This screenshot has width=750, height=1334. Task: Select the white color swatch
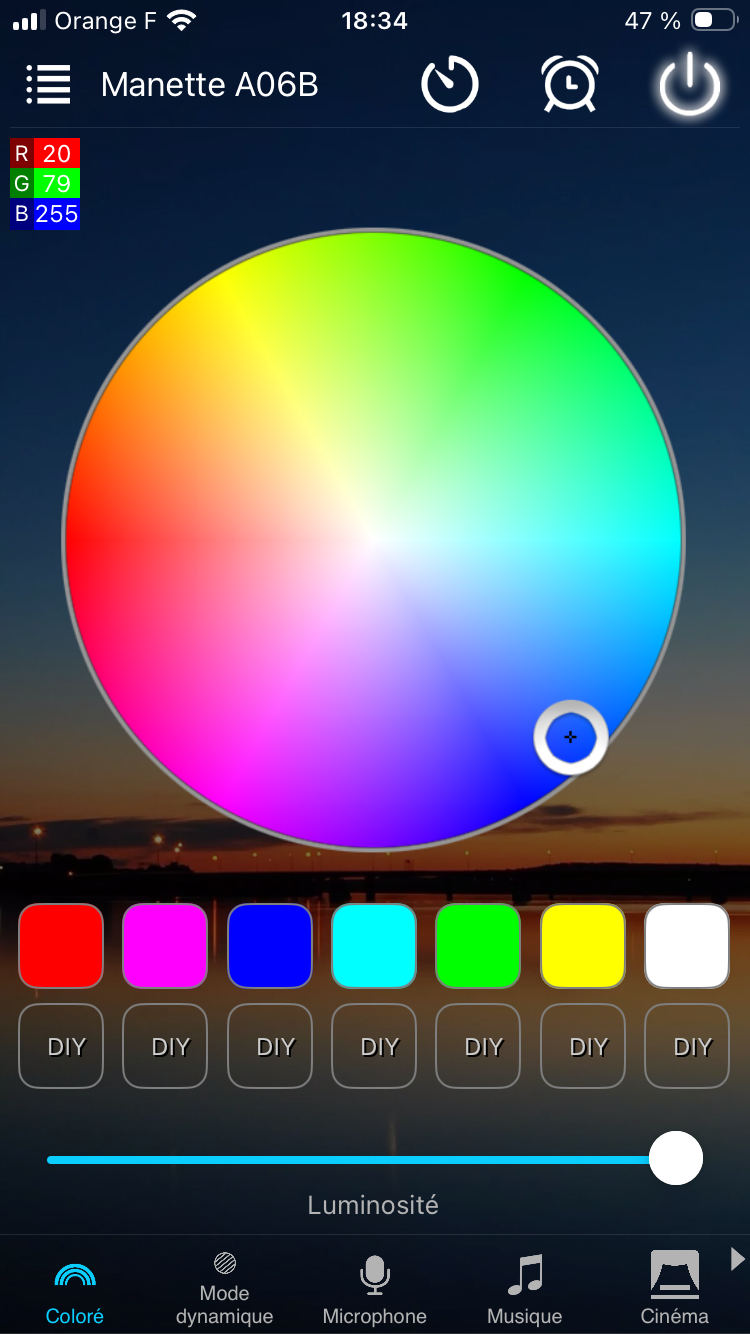(687, 946)
